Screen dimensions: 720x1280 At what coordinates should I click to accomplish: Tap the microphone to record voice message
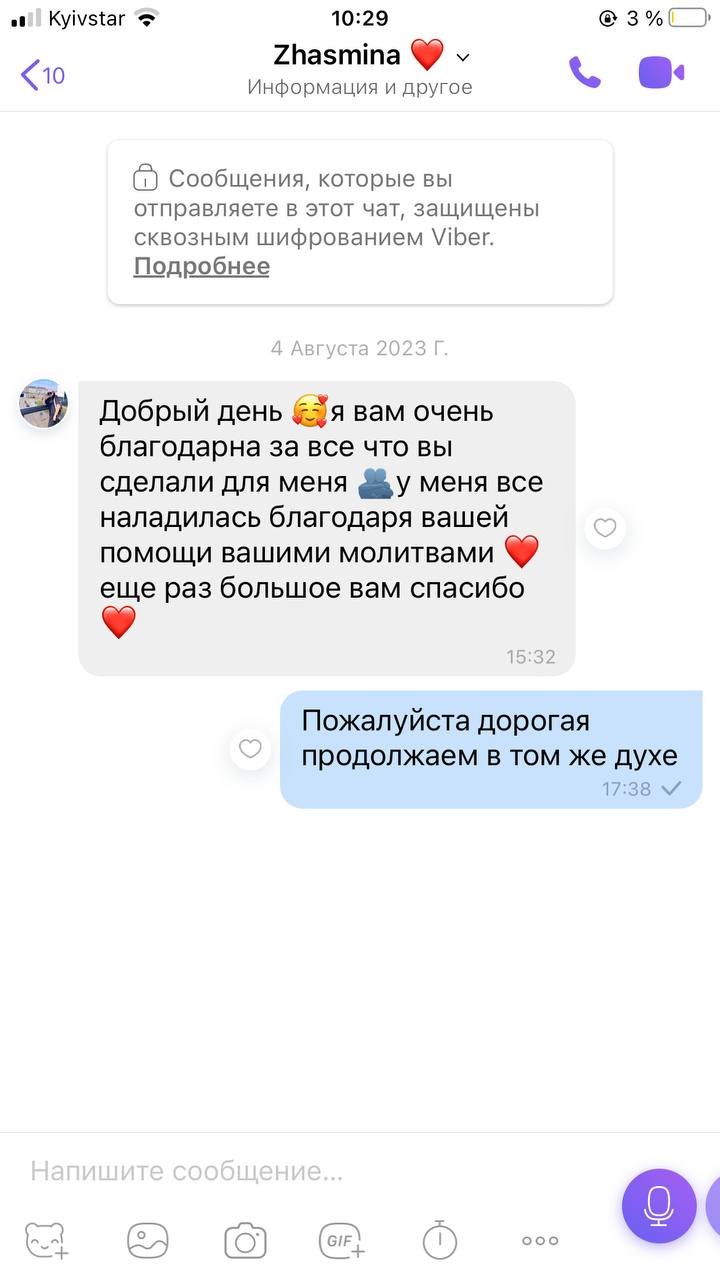pos(658,1207)
